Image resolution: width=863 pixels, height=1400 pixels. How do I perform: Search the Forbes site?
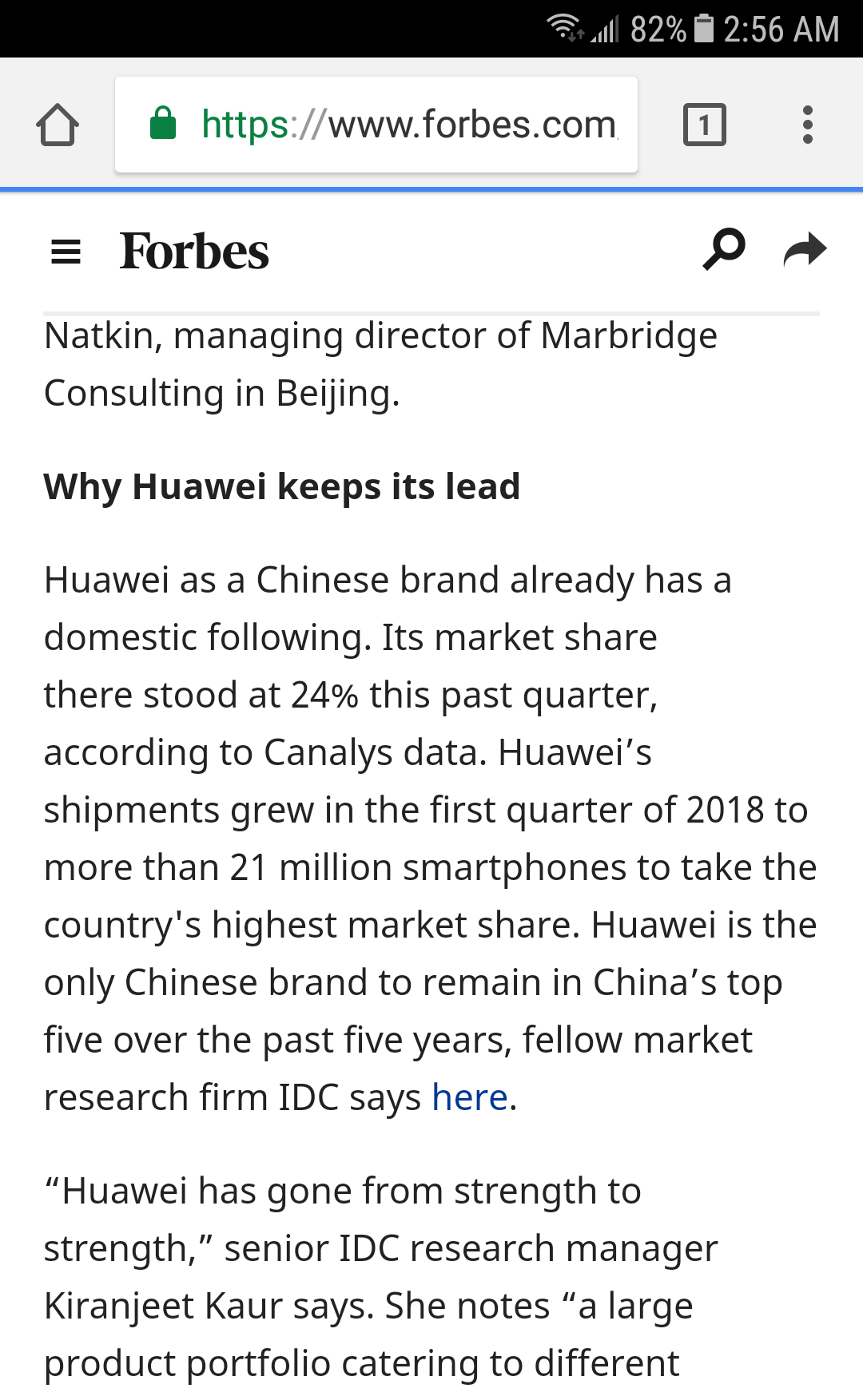click(724, 249)
